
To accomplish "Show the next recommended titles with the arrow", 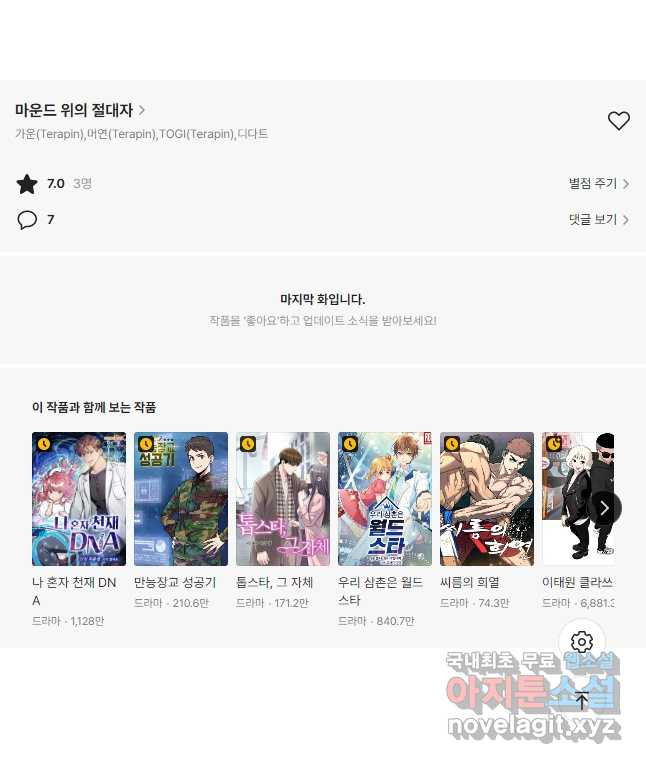I will (604, 508).
